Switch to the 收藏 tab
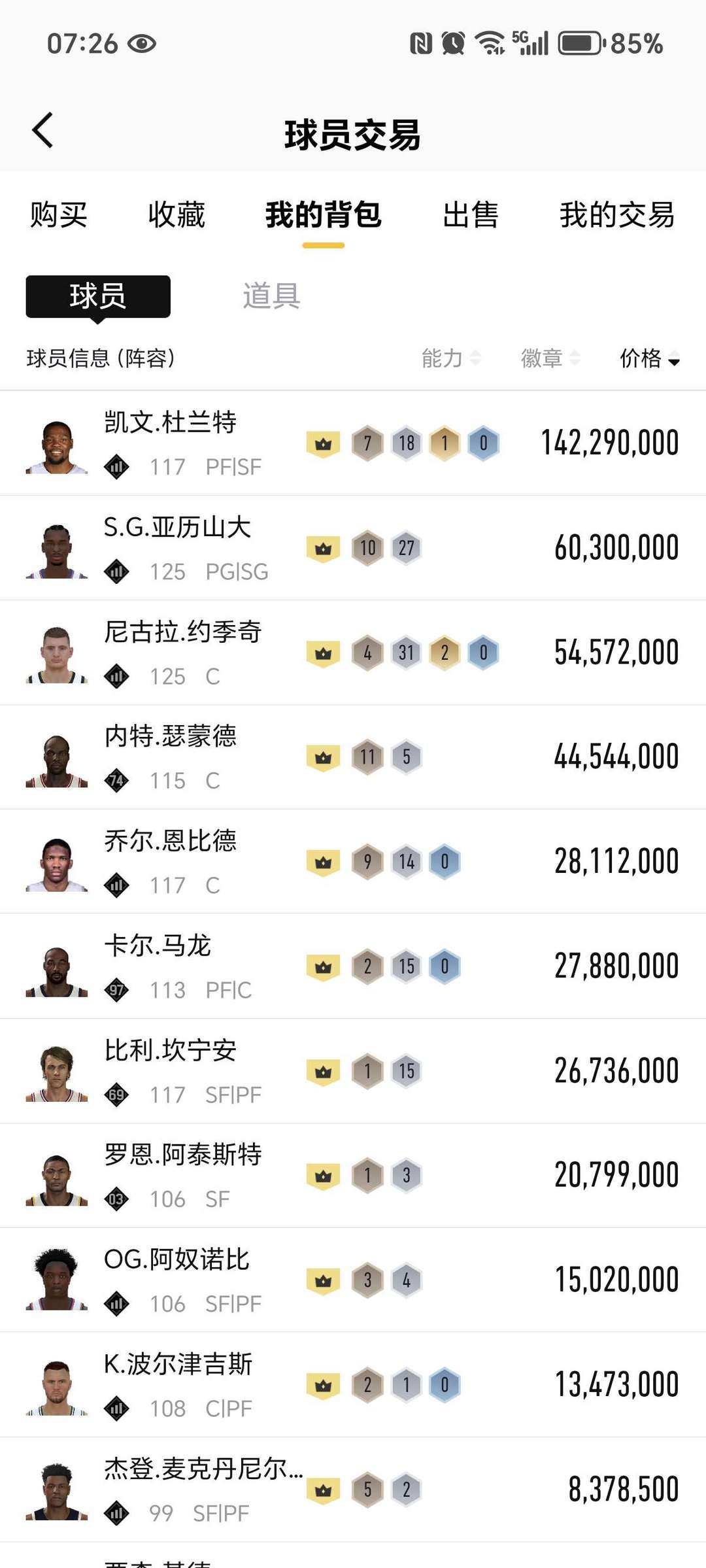 (x=176, y=214)
